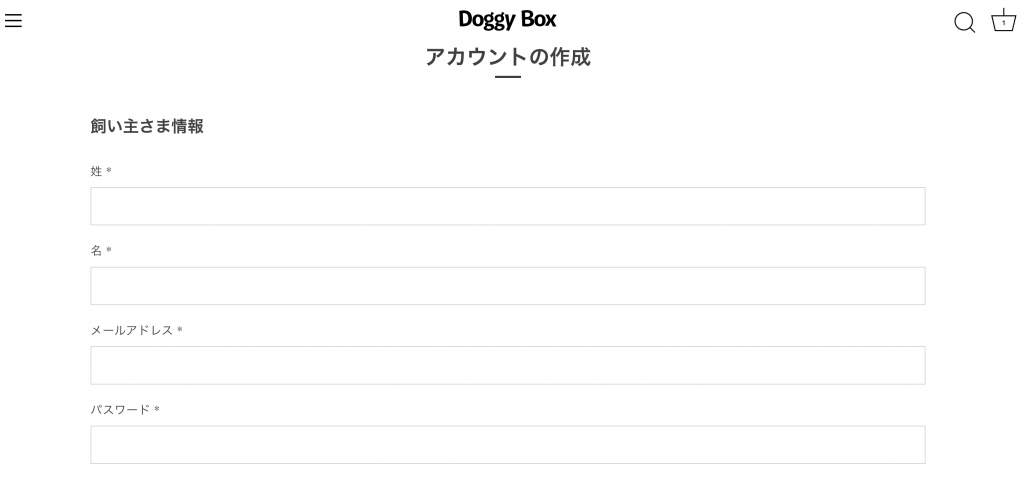Focus the 姓 (last name) field
Screen dimensions: 1024x486
pos(507,206)
